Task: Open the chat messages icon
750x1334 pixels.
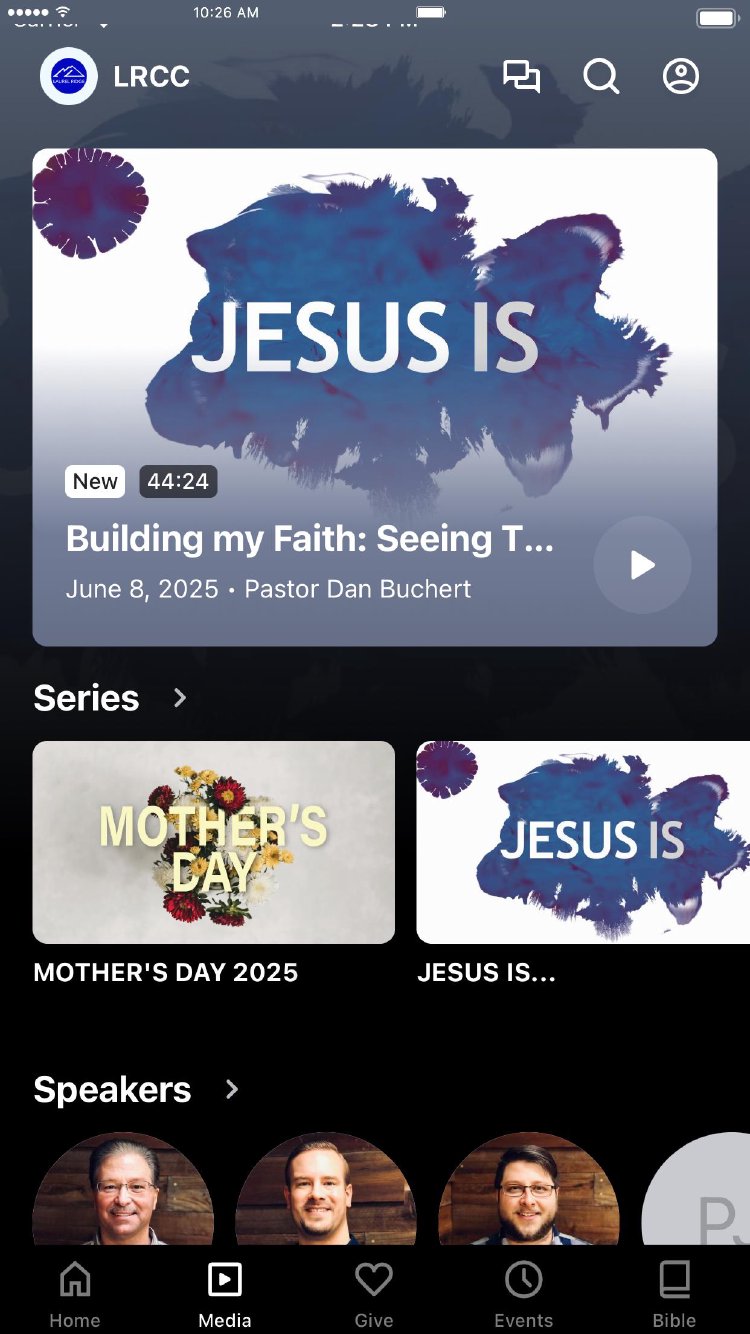Action: (x=521, y=77)
